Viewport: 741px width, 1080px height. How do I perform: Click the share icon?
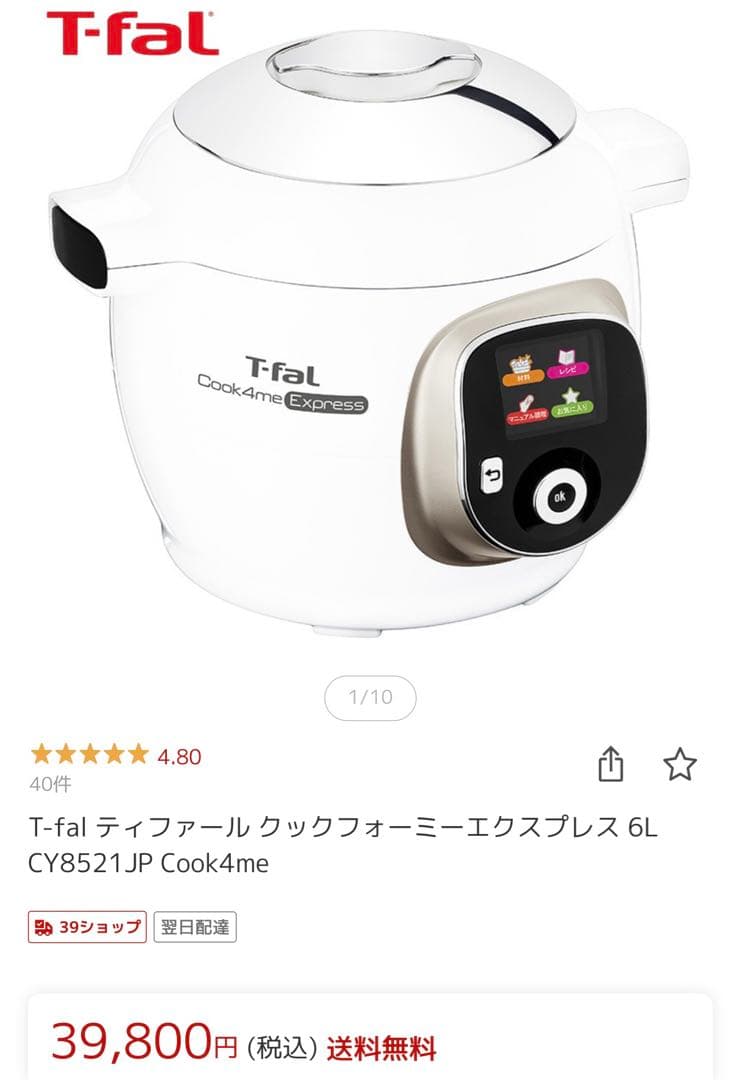pyautogui.click(x=609, y=763)
